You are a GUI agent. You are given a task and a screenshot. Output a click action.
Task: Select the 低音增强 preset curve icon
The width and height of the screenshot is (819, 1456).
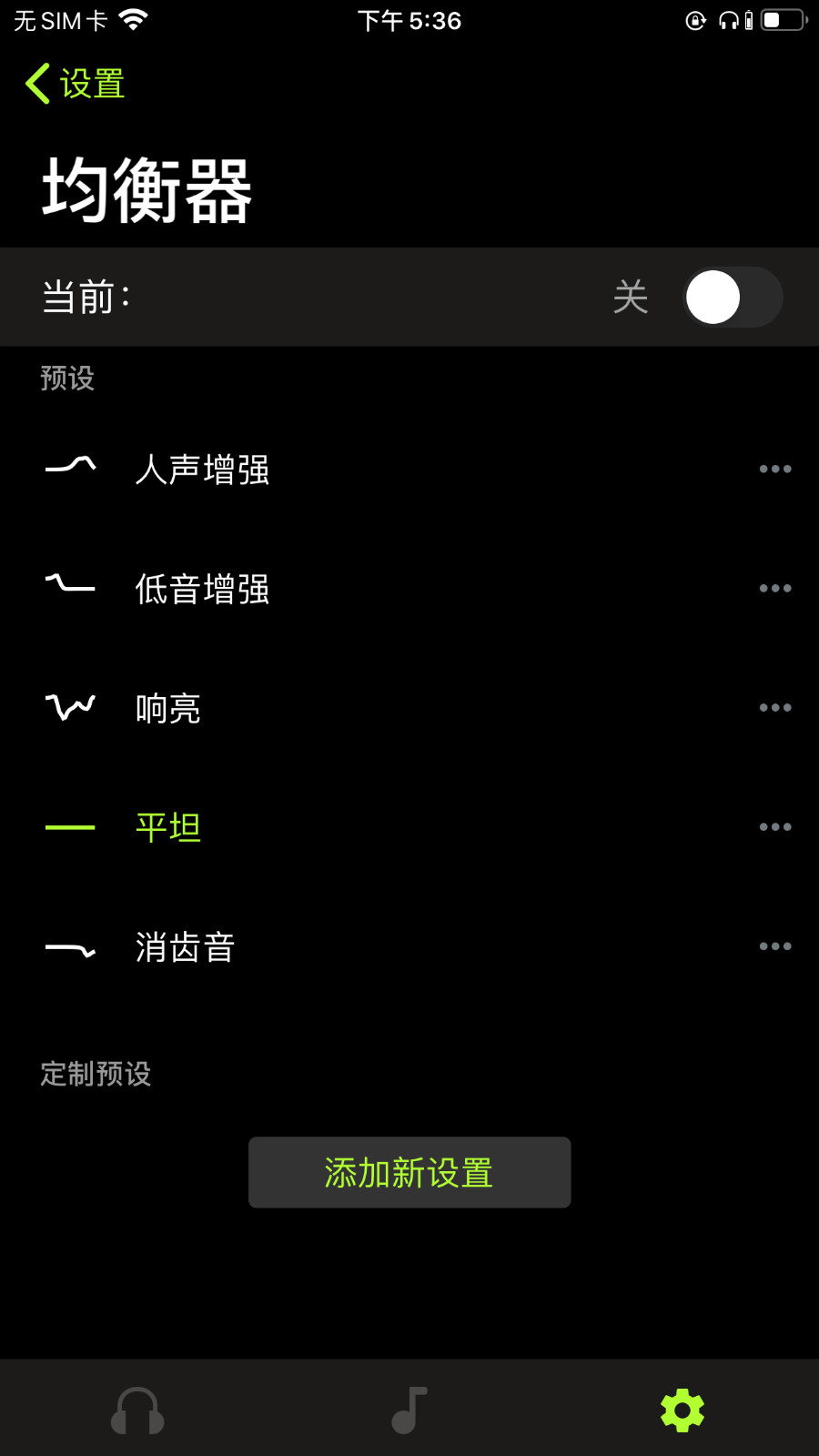point(69,587)
